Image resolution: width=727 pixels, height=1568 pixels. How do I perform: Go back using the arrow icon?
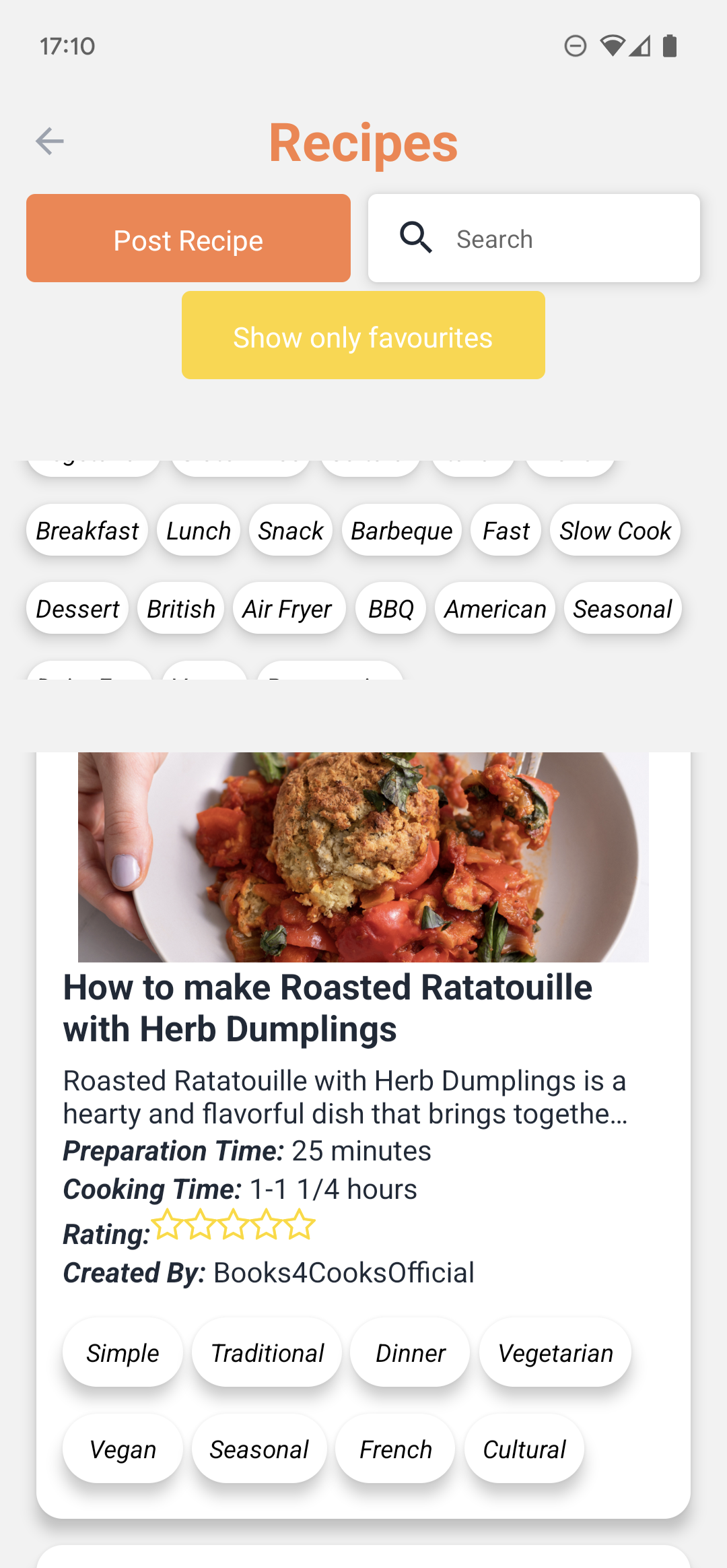tap(50, 141)
